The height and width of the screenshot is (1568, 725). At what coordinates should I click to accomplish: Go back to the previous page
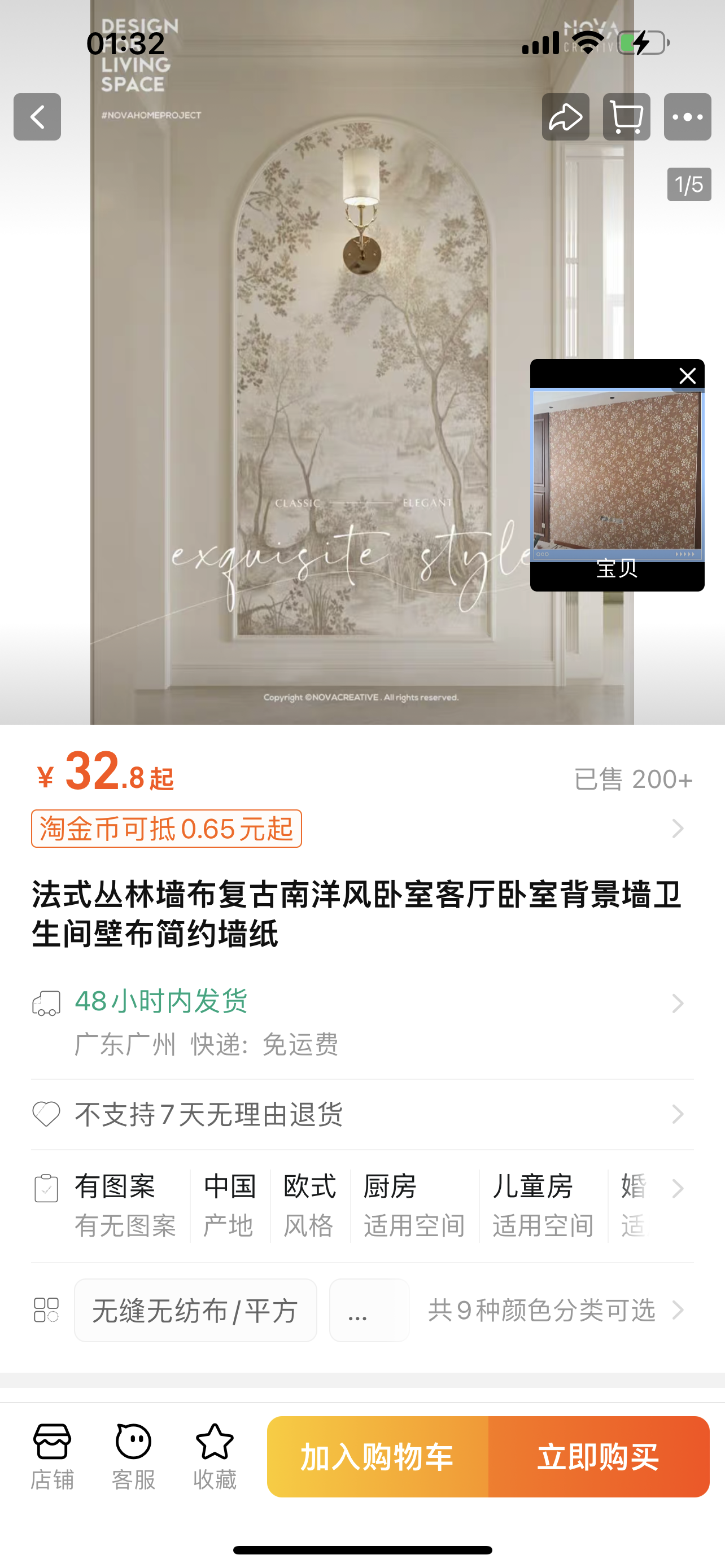click(37, 117)
